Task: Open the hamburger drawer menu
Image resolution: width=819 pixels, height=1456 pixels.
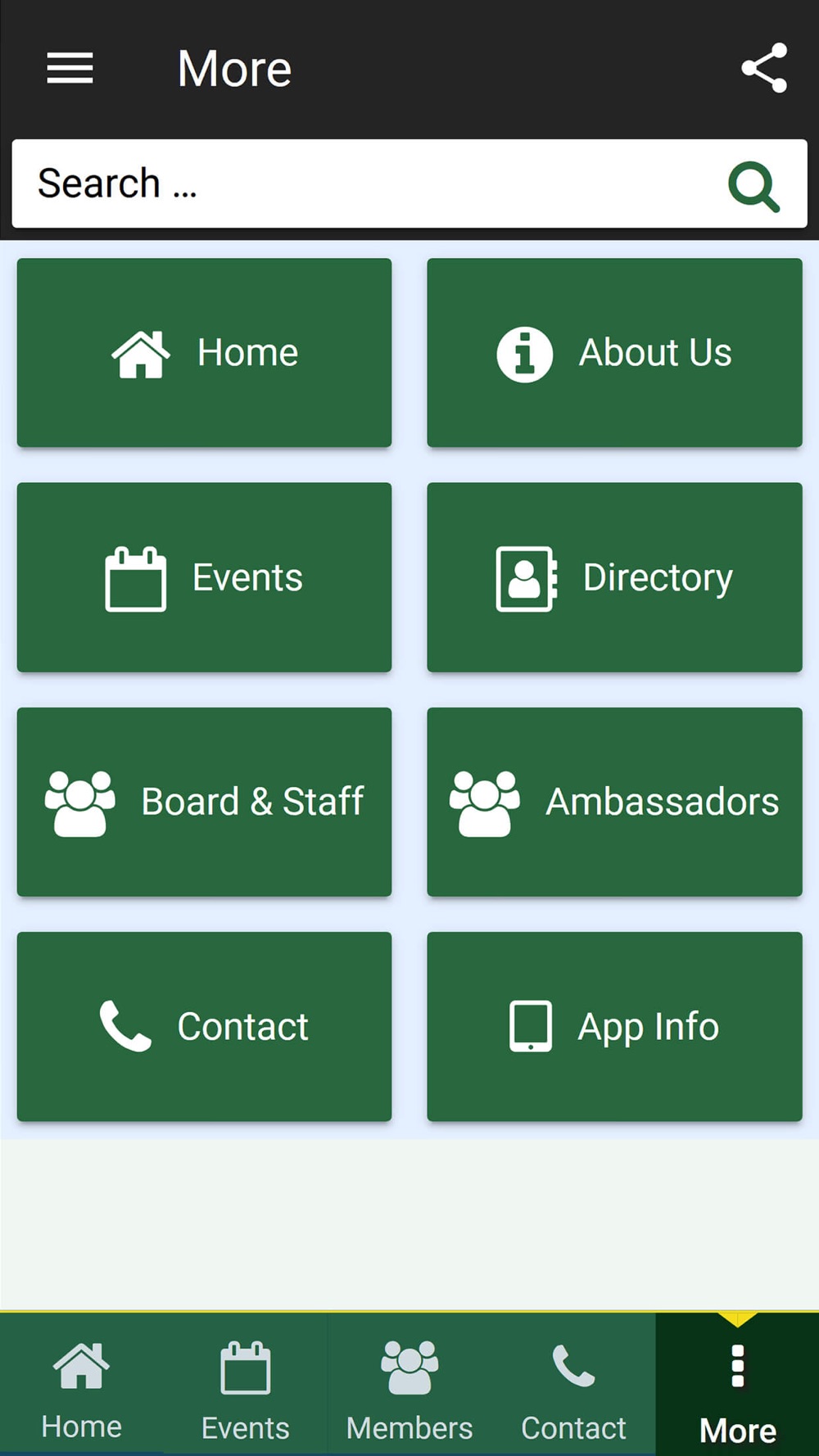Action: tap(70, 68)
